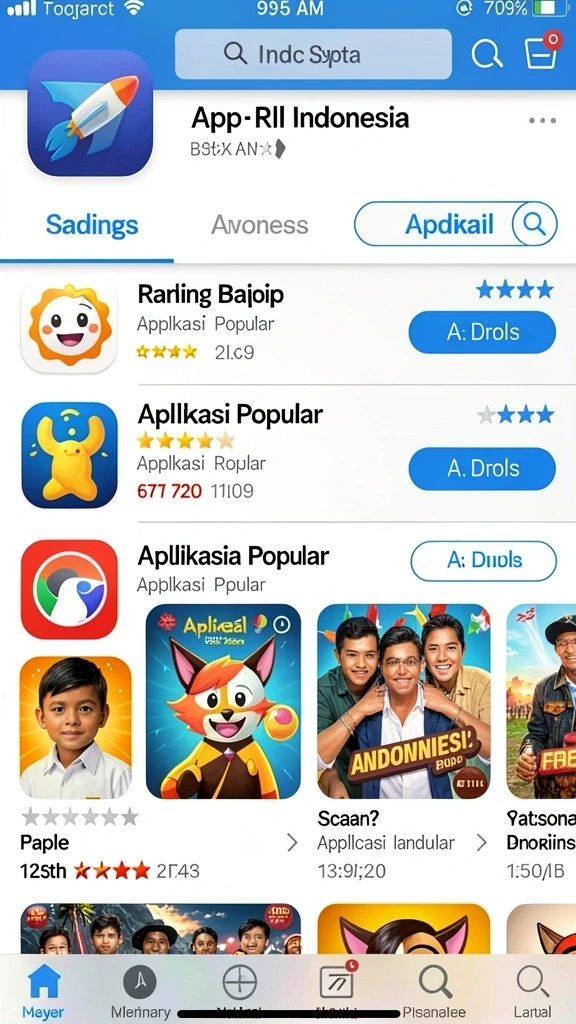Switch to the Avoness tab
The width and height of the screenshot is (576, 1024).
click(259, 225)
